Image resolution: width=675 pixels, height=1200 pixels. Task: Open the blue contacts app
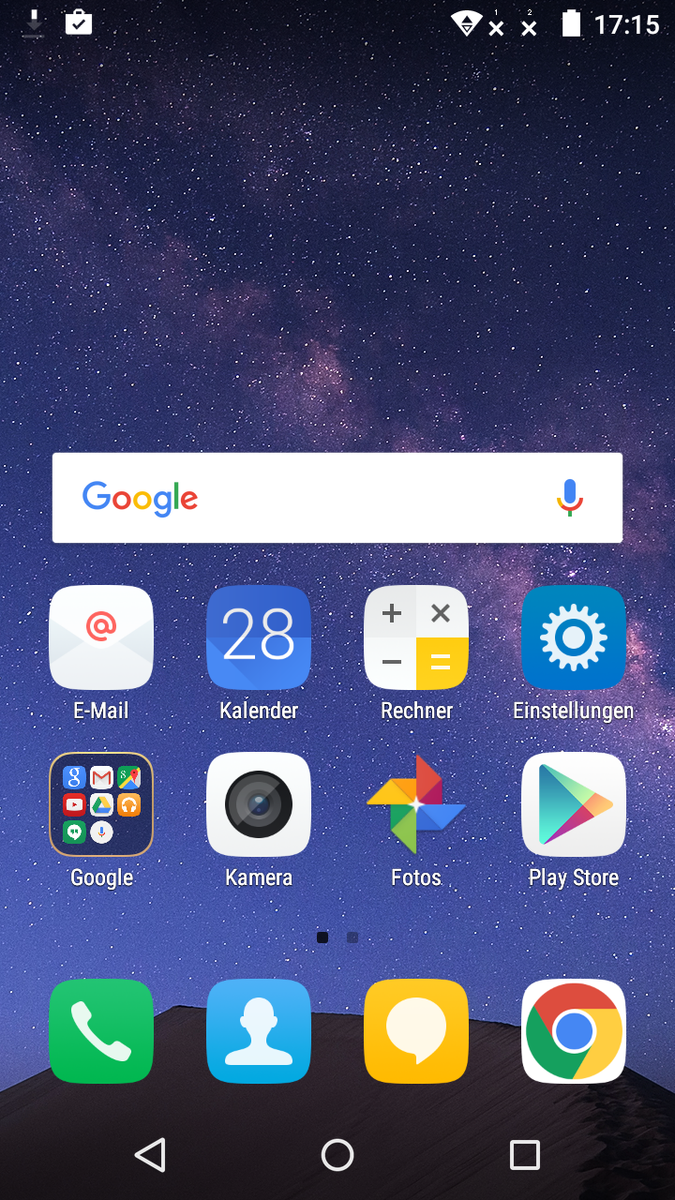click(x=258, y=1031)
